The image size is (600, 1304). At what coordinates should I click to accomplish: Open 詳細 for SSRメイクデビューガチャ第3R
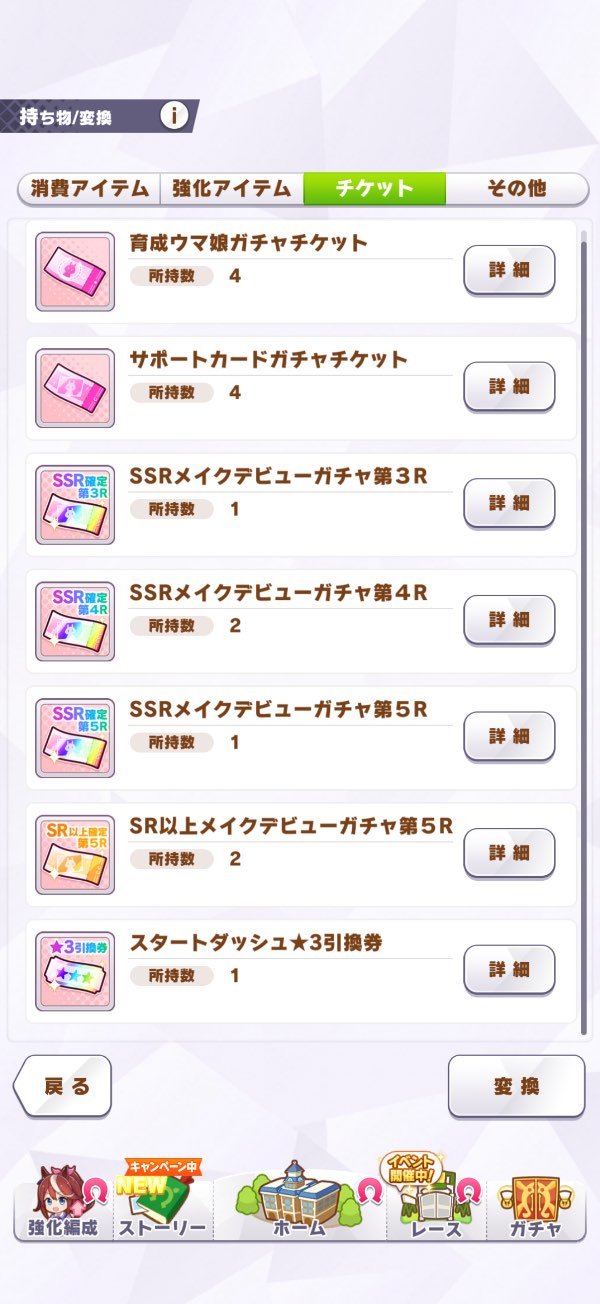[509, 503]
